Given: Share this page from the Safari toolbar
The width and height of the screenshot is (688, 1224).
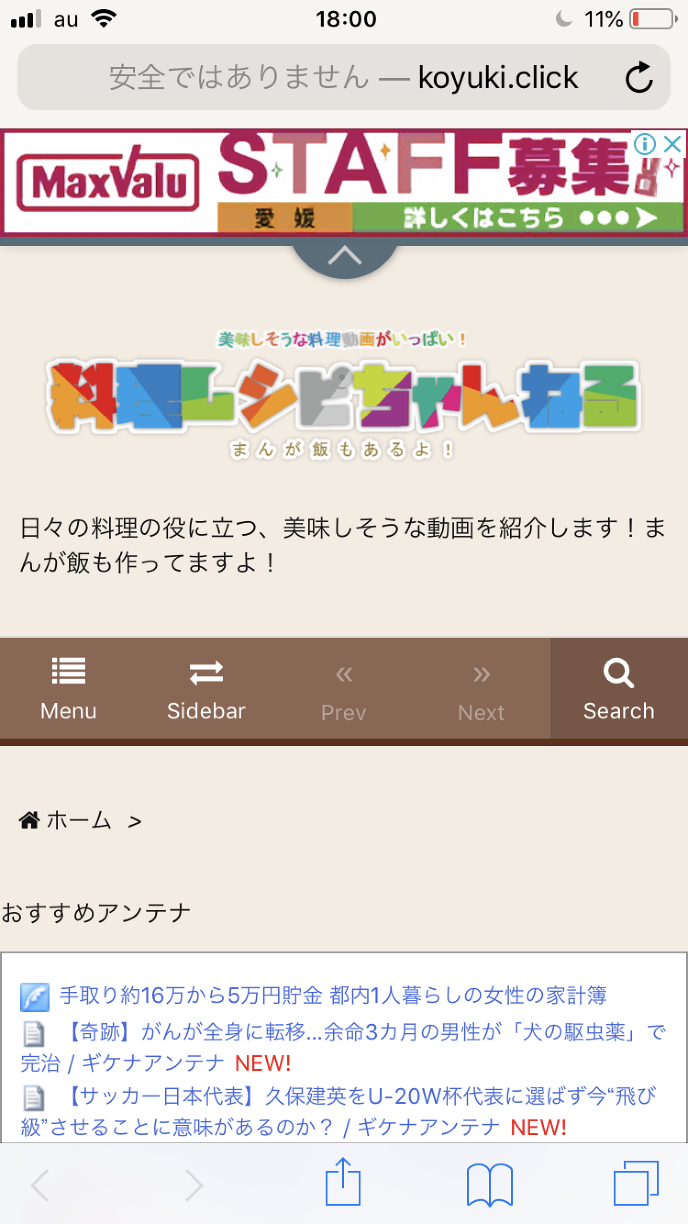Looking at the screenshot, I should coord(343,1185).
